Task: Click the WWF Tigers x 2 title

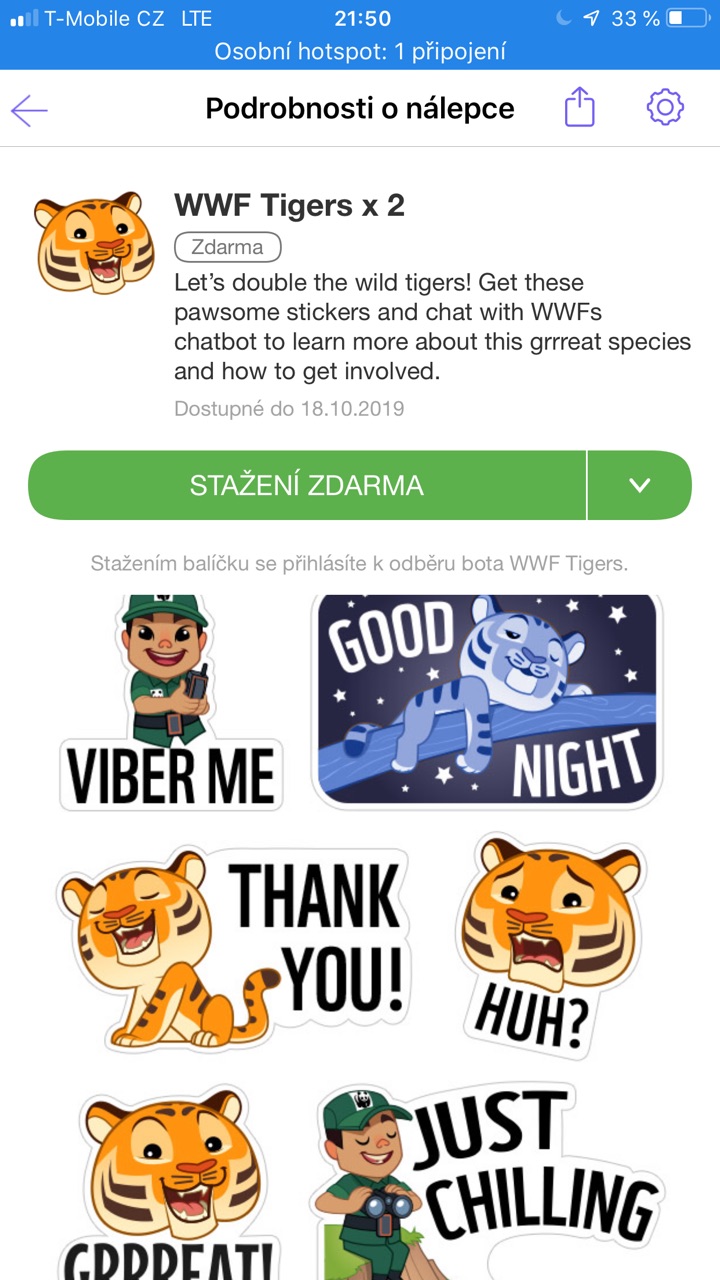Action: [x=290, y=206]
